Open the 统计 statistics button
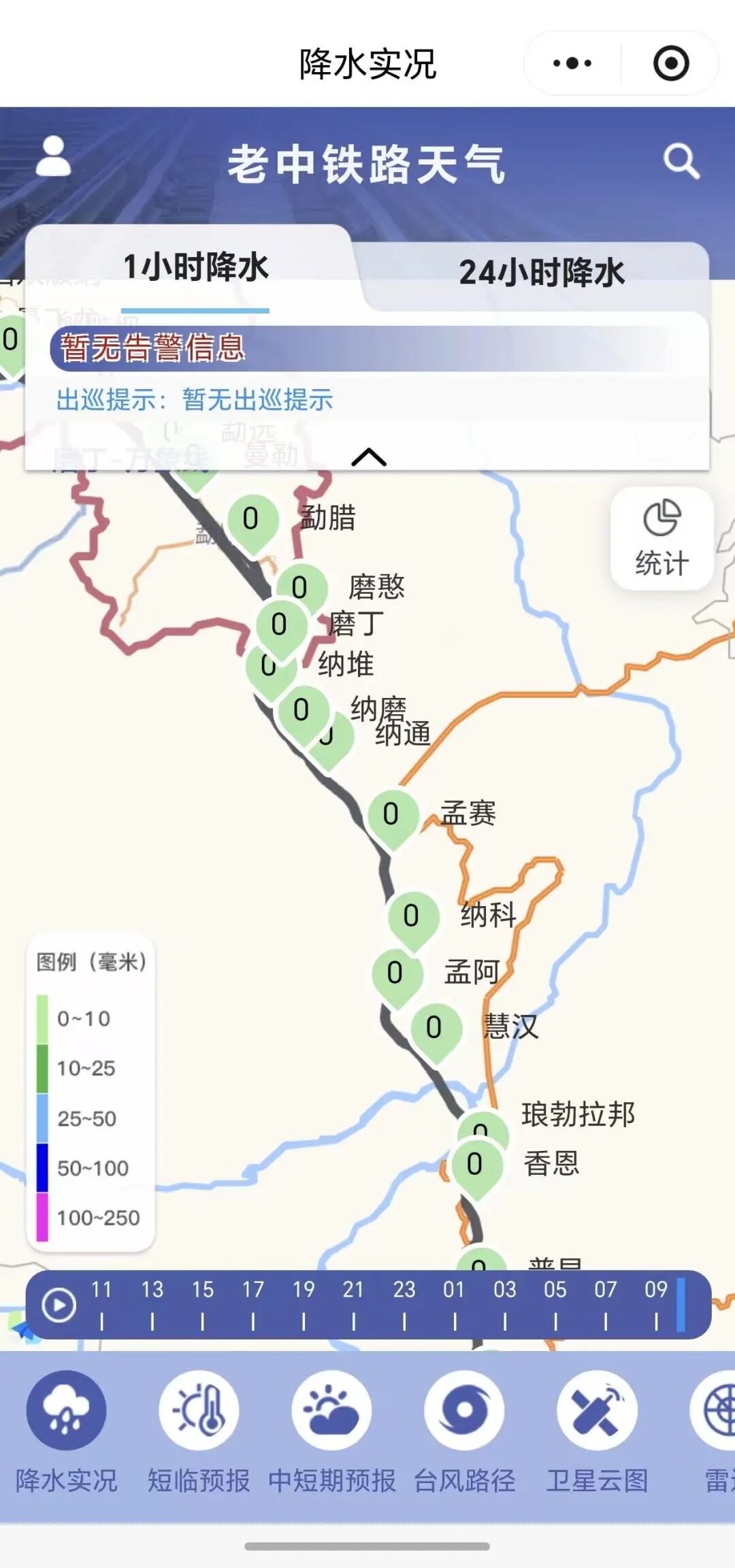This screenshot has height=1568, width=735. pyautogui.click(x=661, y=538)
